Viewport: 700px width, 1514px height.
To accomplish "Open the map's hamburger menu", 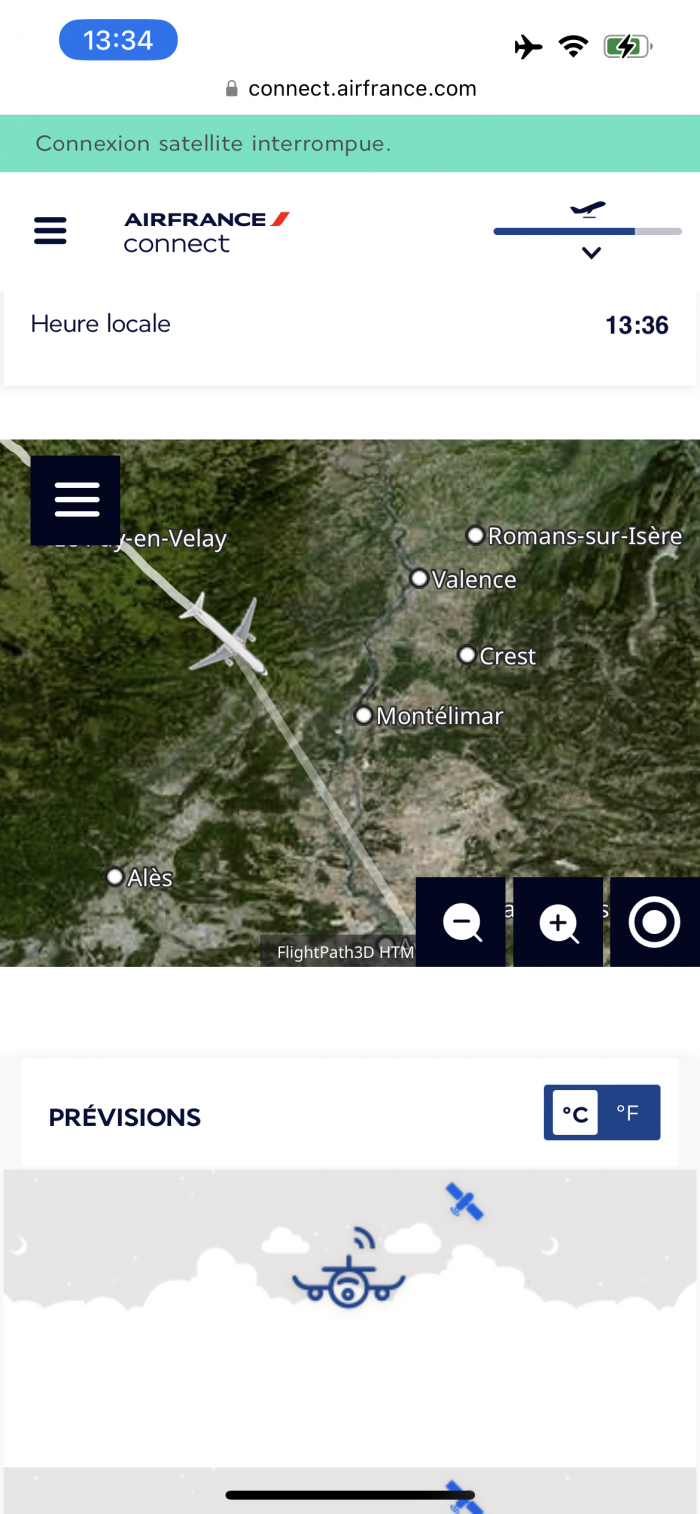I will [x=76, y=499].
